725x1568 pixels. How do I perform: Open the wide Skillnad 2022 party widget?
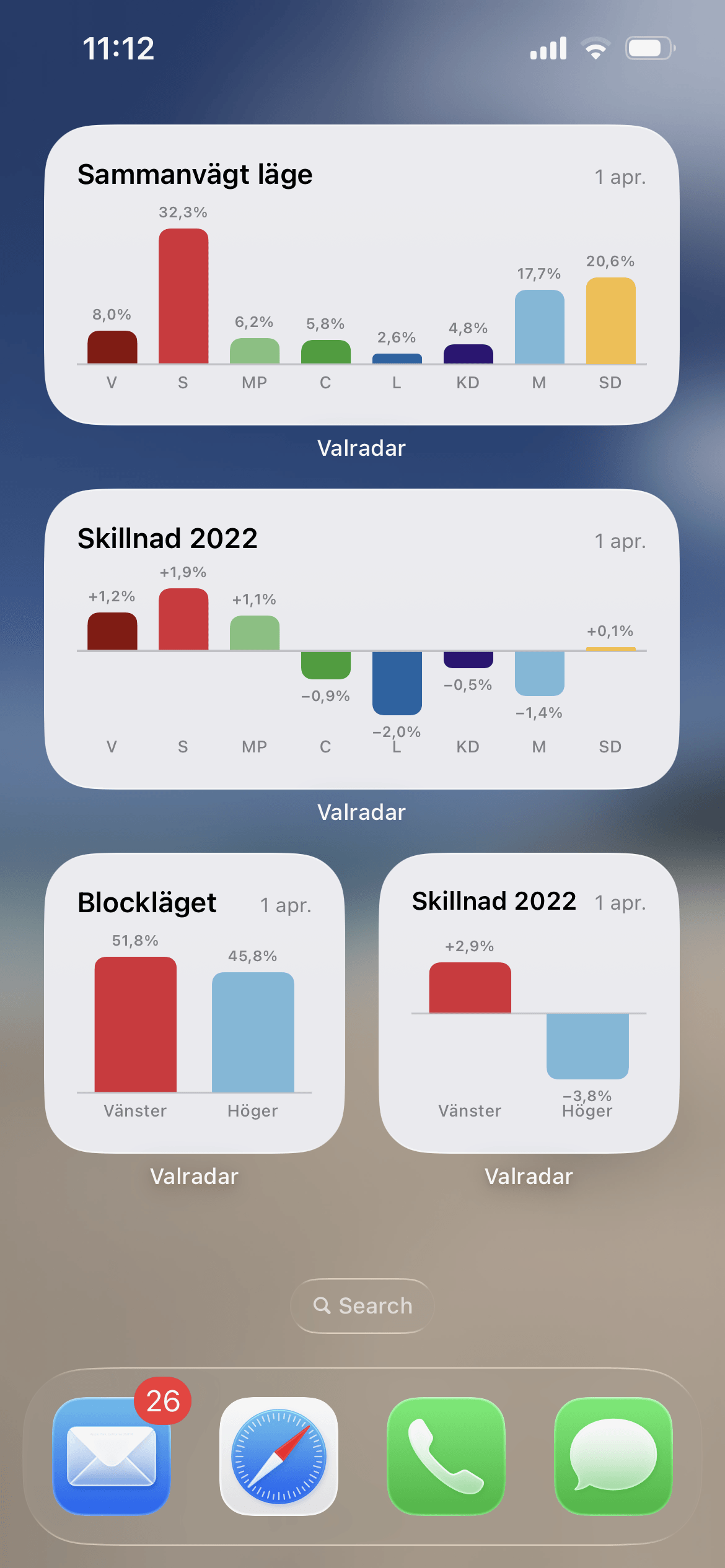point(362,639)
